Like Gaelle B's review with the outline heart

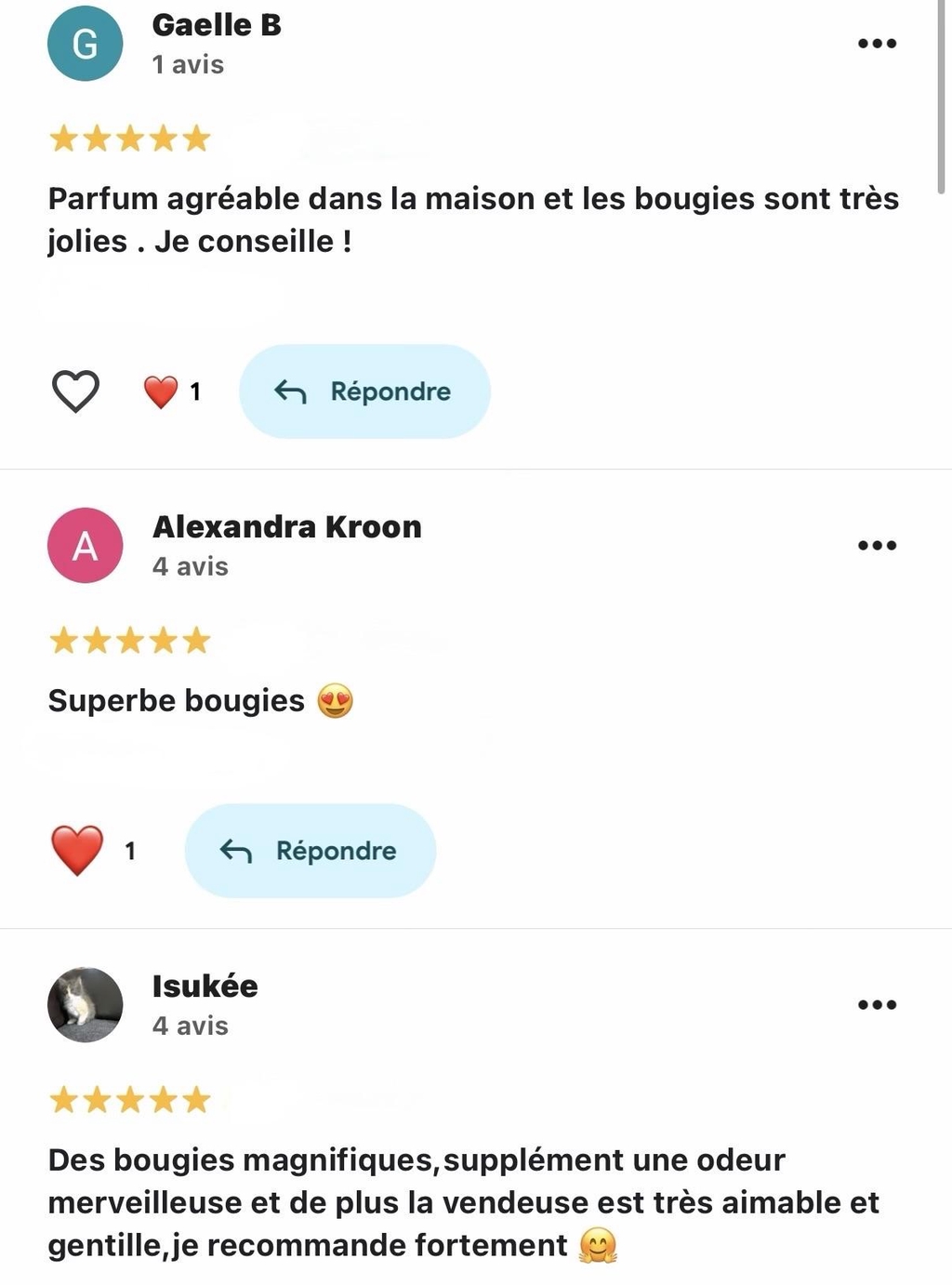tap(75, 391)
